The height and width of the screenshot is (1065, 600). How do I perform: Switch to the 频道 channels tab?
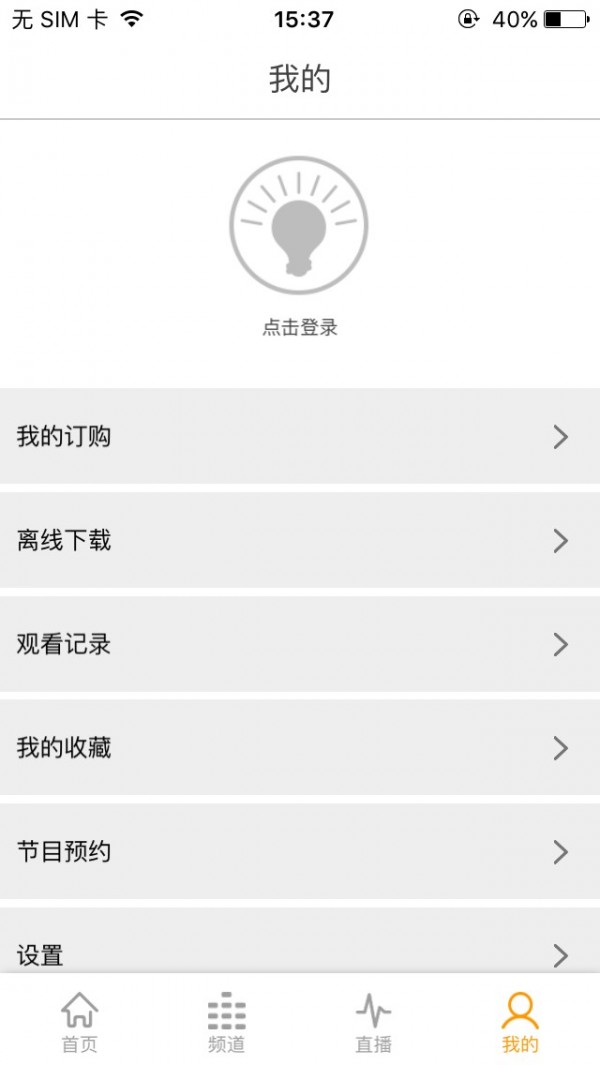[x=226, y=1022]
